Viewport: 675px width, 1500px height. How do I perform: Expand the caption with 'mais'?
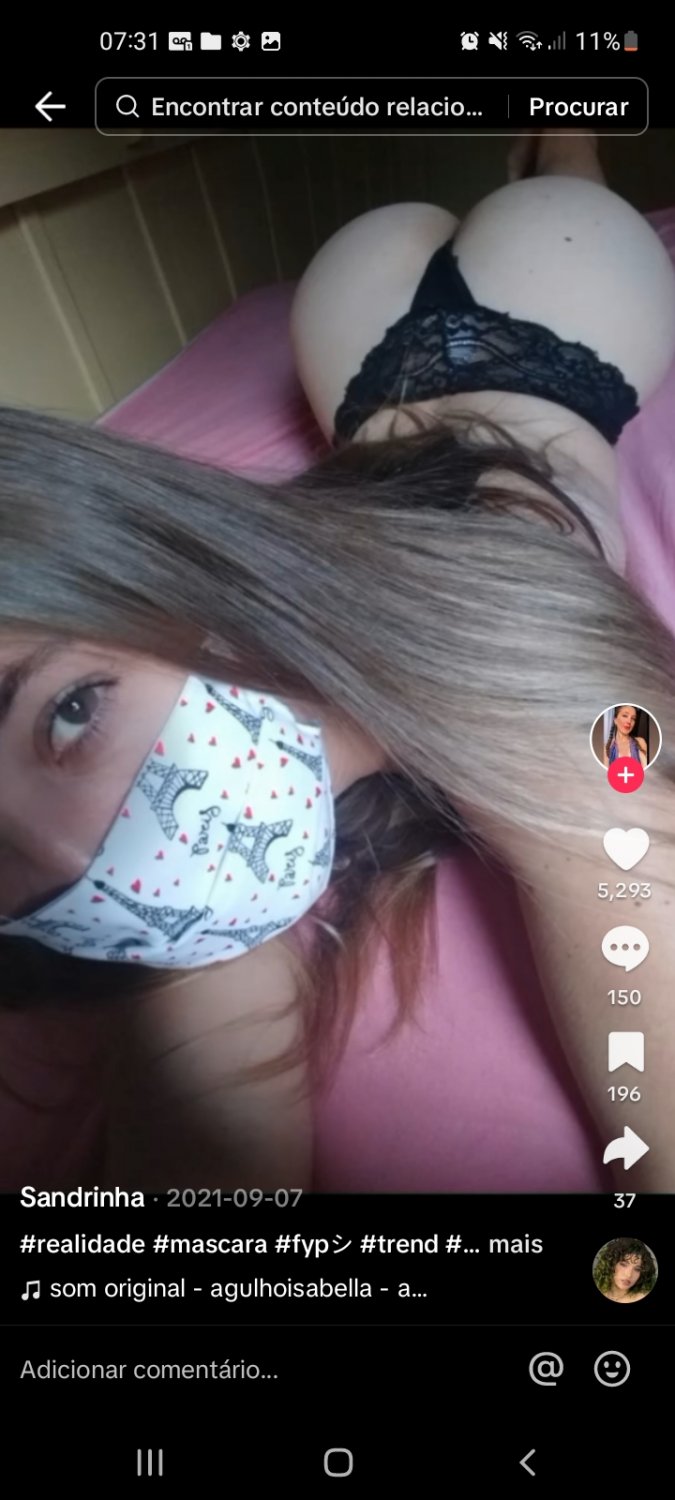click(x=516, y=1244)
